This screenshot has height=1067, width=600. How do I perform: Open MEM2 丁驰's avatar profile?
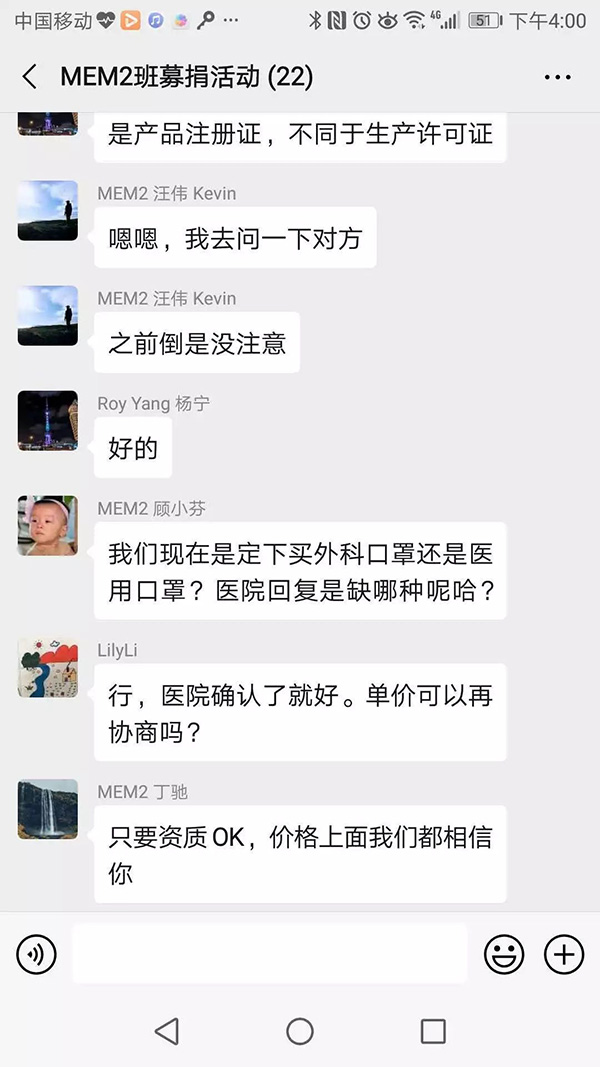[x=48, y=809]
